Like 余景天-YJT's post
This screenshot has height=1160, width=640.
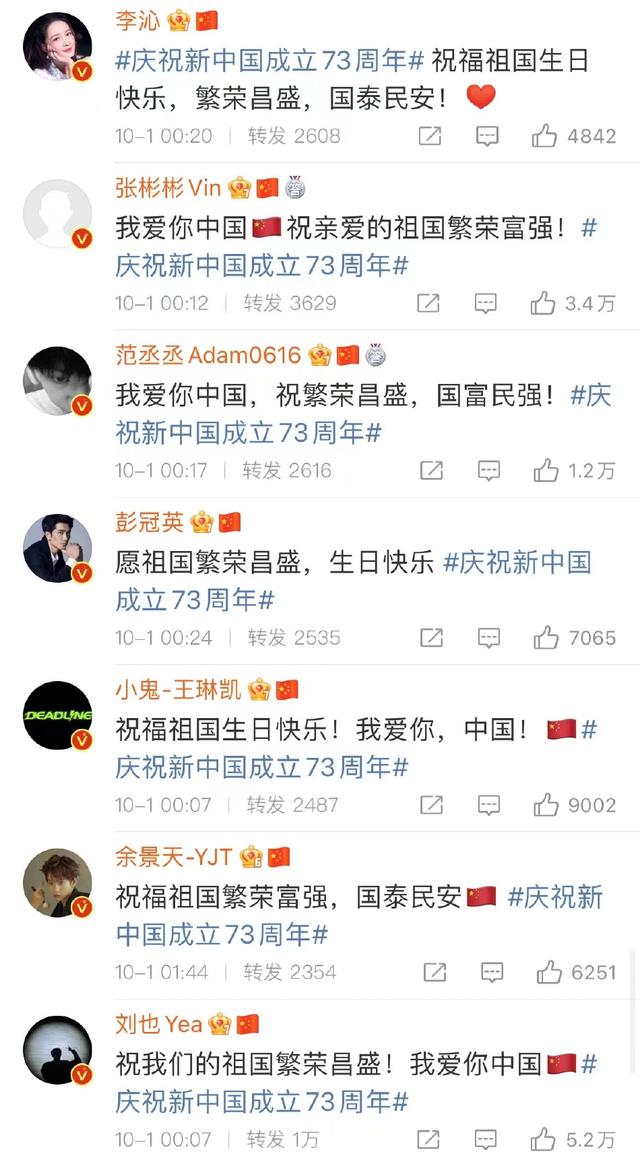coord(549,971)
